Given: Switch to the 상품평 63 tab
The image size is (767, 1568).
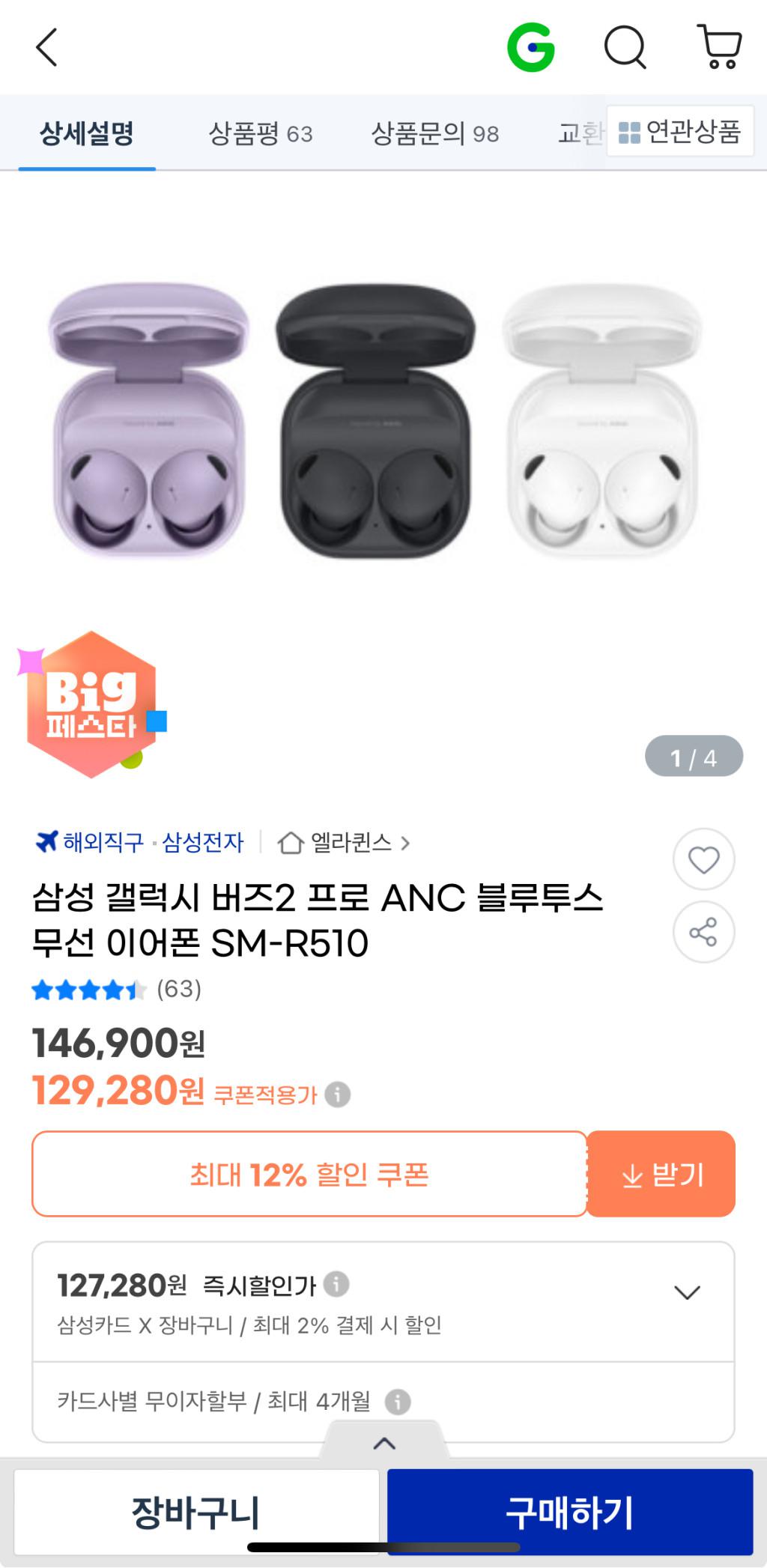Looking at the screenshot, I should point(260,133).
